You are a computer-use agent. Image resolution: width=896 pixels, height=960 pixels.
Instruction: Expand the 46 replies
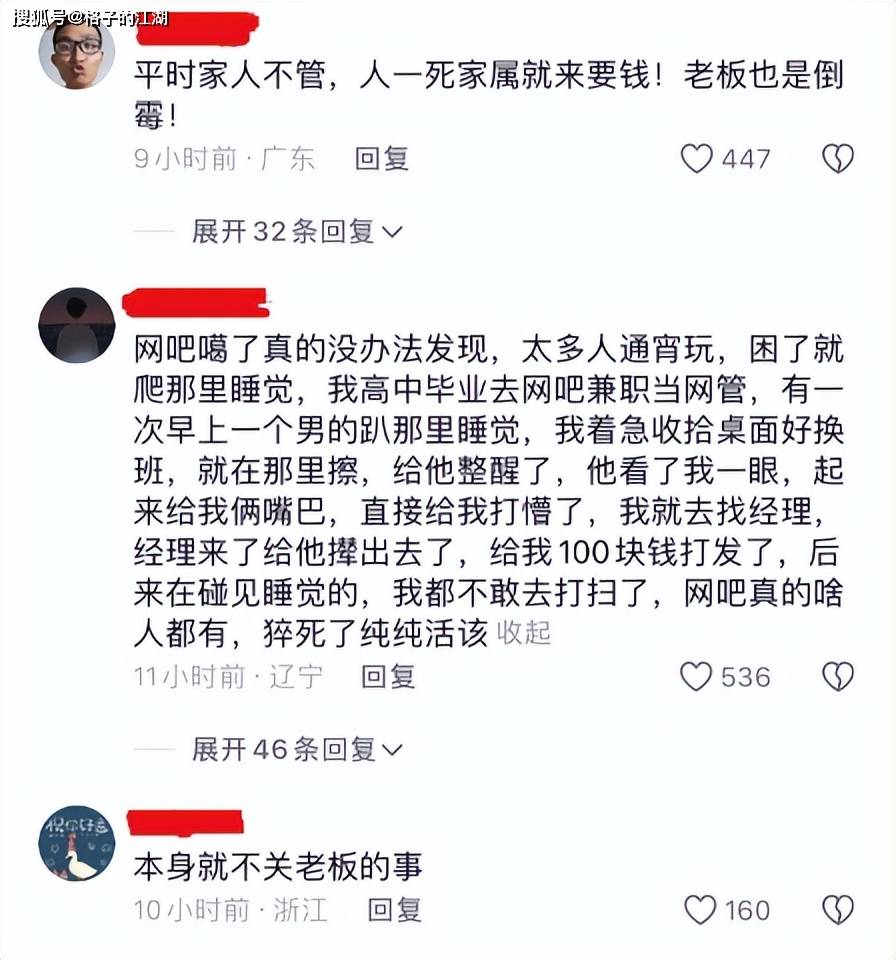[297, 748]
